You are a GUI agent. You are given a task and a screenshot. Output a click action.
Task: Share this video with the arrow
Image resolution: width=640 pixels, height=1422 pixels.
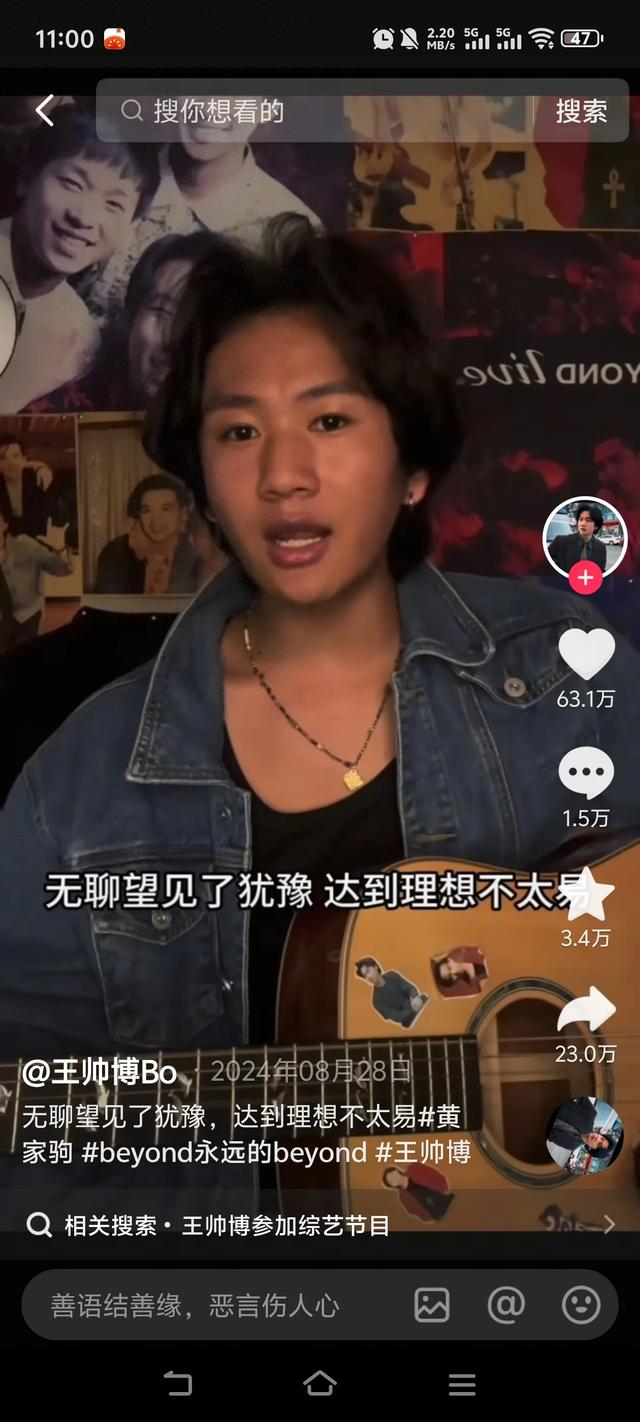pos(586,1012)
